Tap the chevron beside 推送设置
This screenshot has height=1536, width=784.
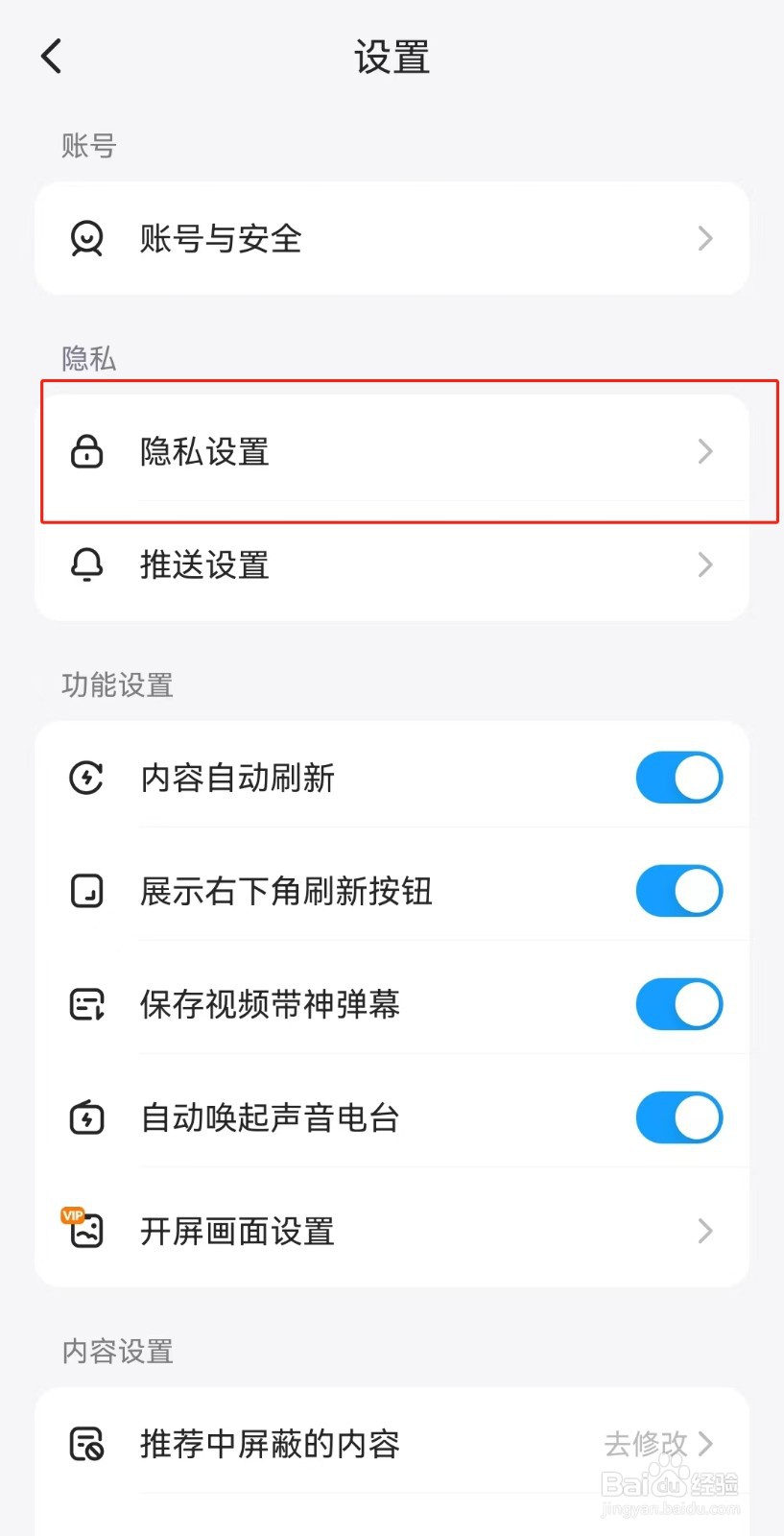tap(705, 564)
